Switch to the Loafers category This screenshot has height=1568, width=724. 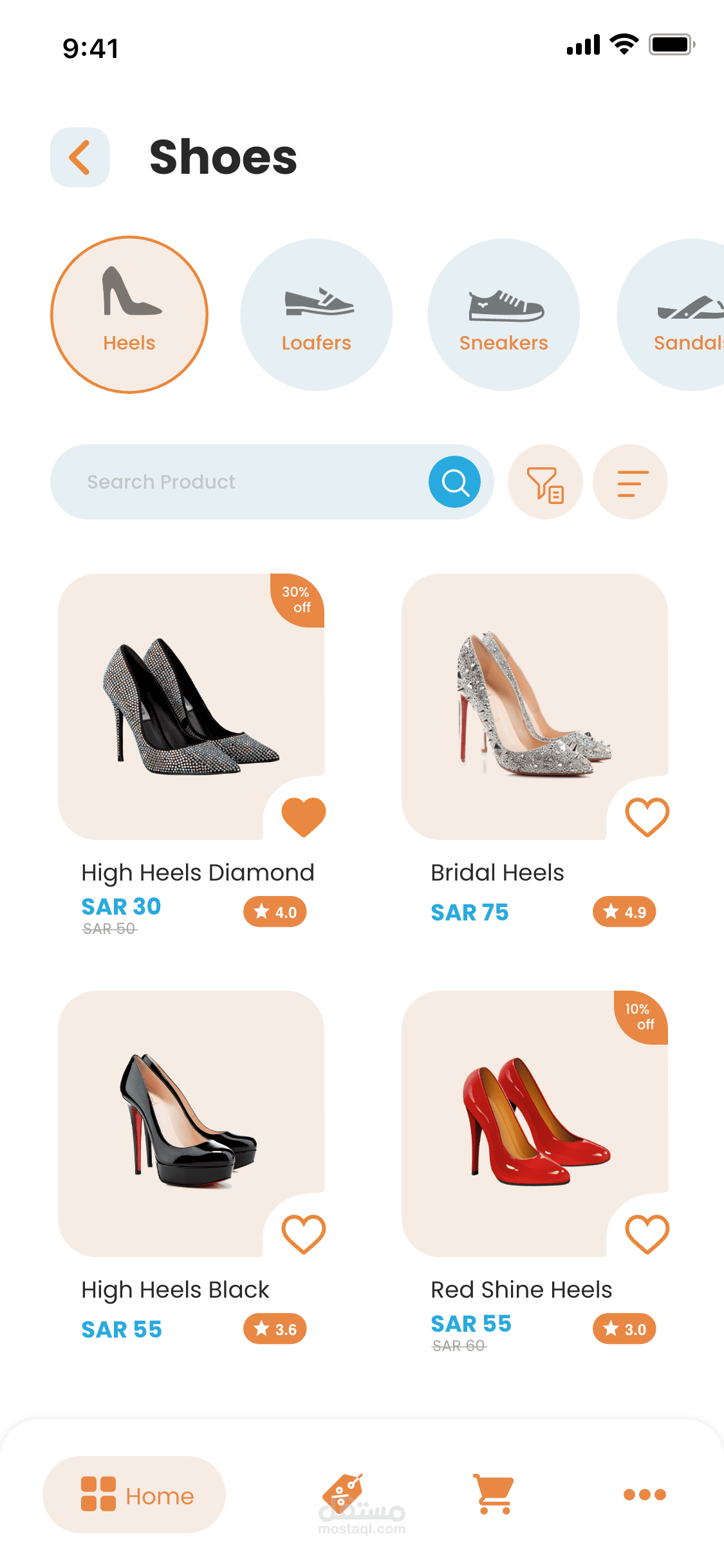tap(317, 315)
